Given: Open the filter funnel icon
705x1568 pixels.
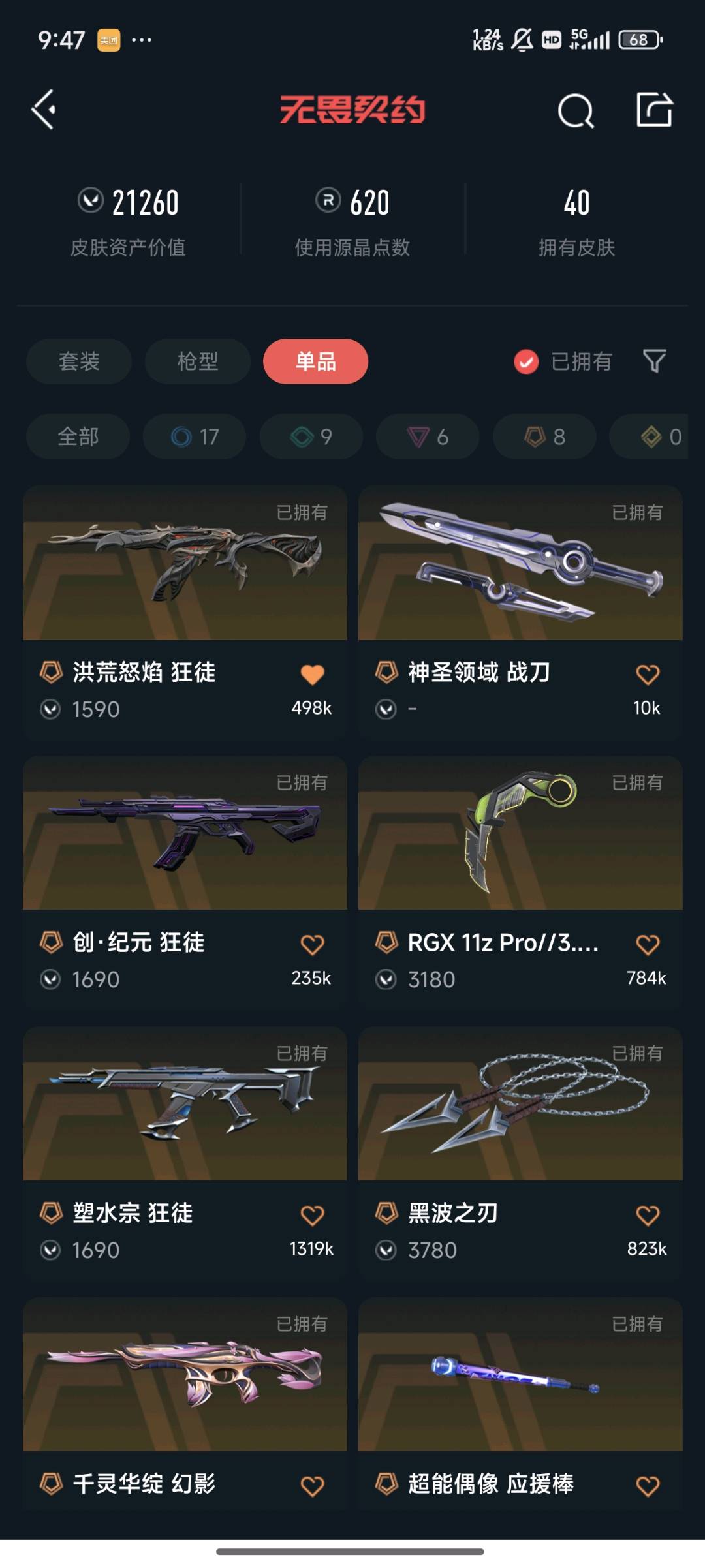Looking at the screenshot, I should tap(654, 361).
